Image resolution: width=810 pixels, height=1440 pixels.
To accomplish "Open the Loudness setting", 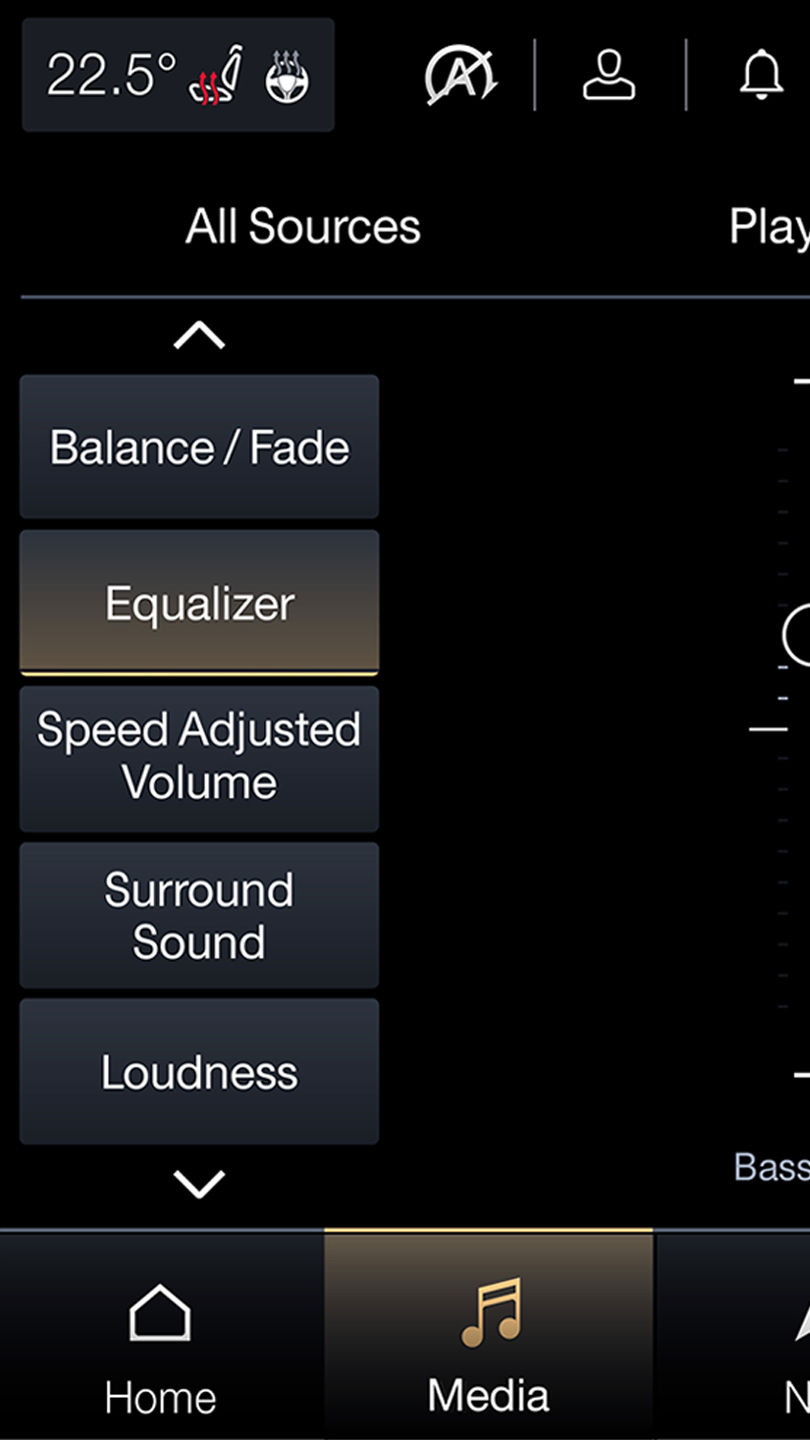I will coord(199,1072).
